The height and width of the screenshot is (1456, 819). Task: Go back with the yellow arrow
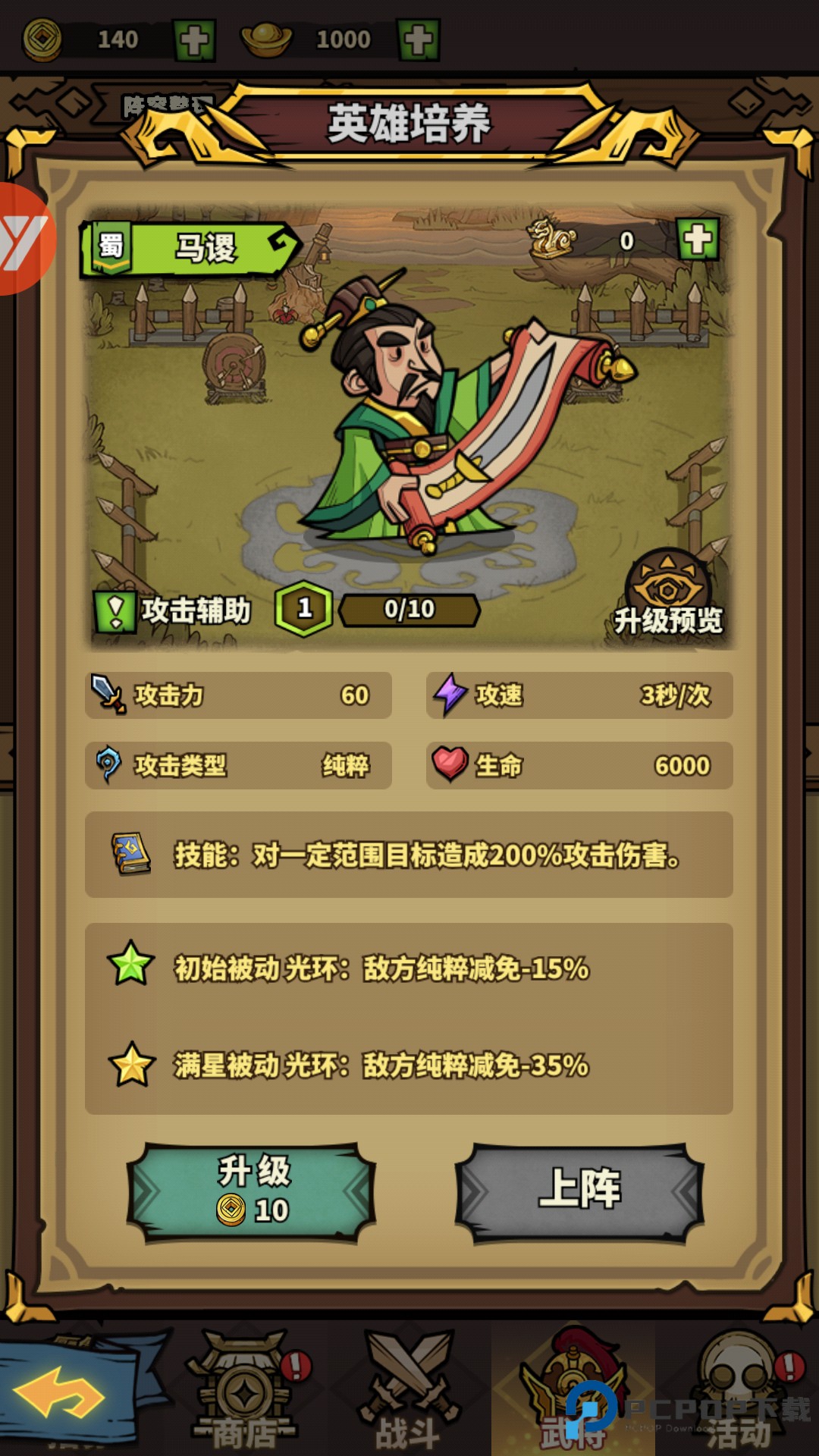click(61, 1392)
